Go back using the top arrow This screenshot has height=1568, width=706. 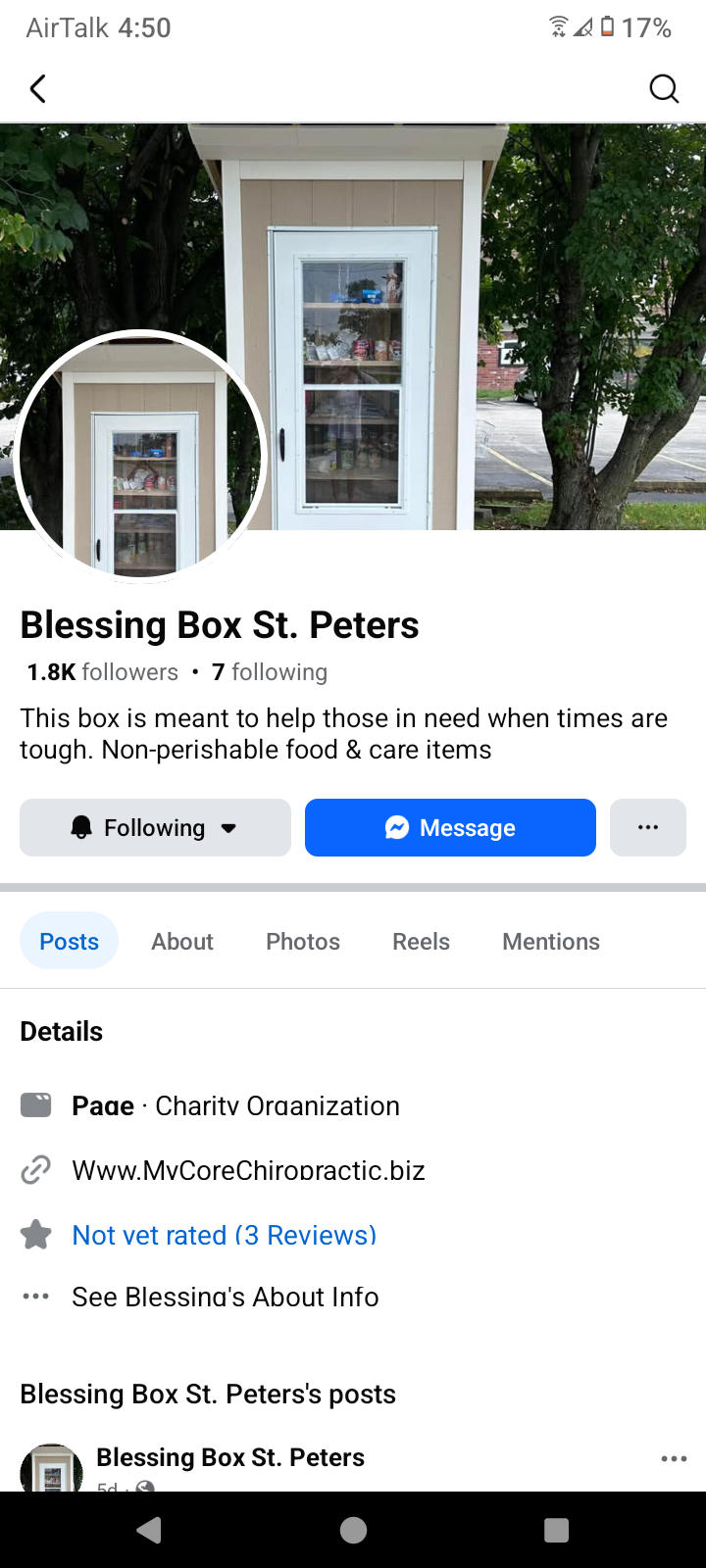(x=38, y=89)
